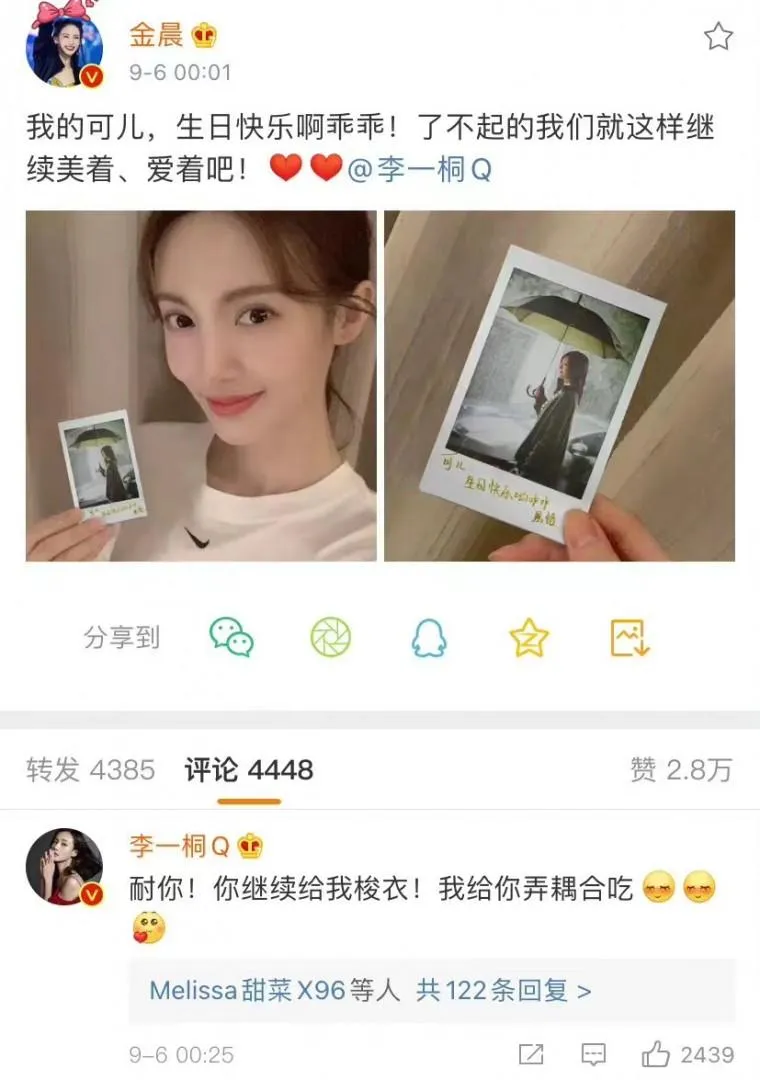Open the @李一桐Q mention link
The width and height of the screenshot is (760, 1080).
[x=419, y=170]
